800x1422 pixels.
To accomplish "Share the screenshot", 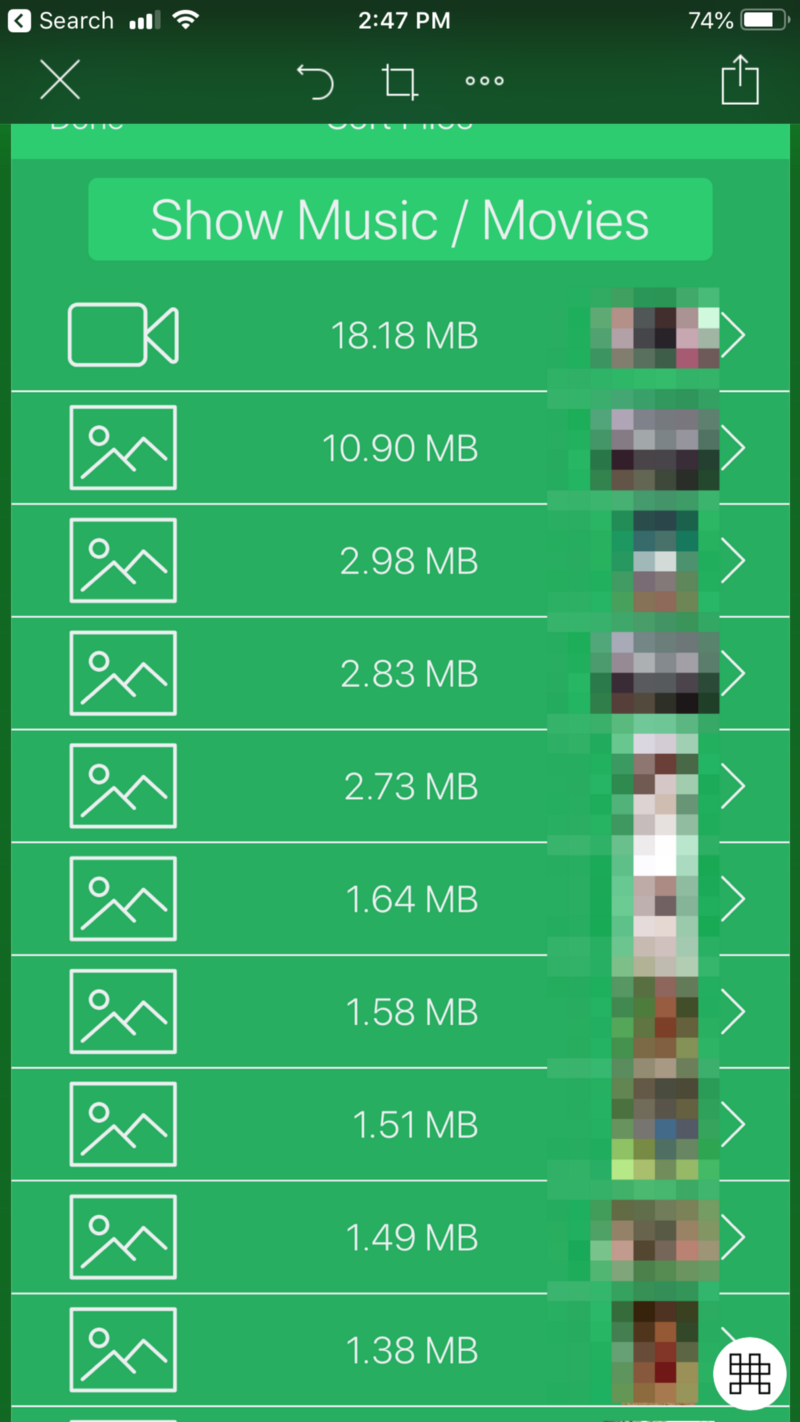I will point(740,80).
